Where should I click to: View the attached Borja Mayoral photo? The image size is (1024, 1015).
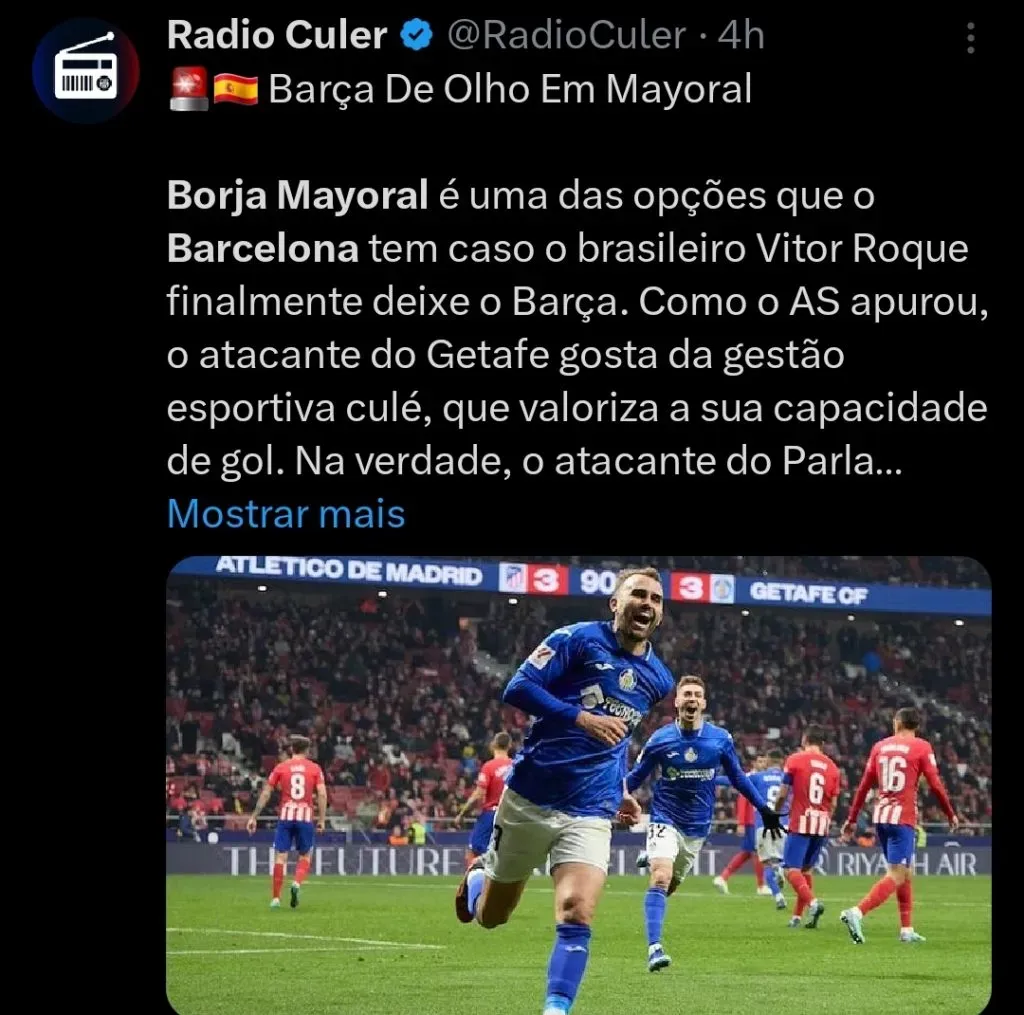(578, 785)
